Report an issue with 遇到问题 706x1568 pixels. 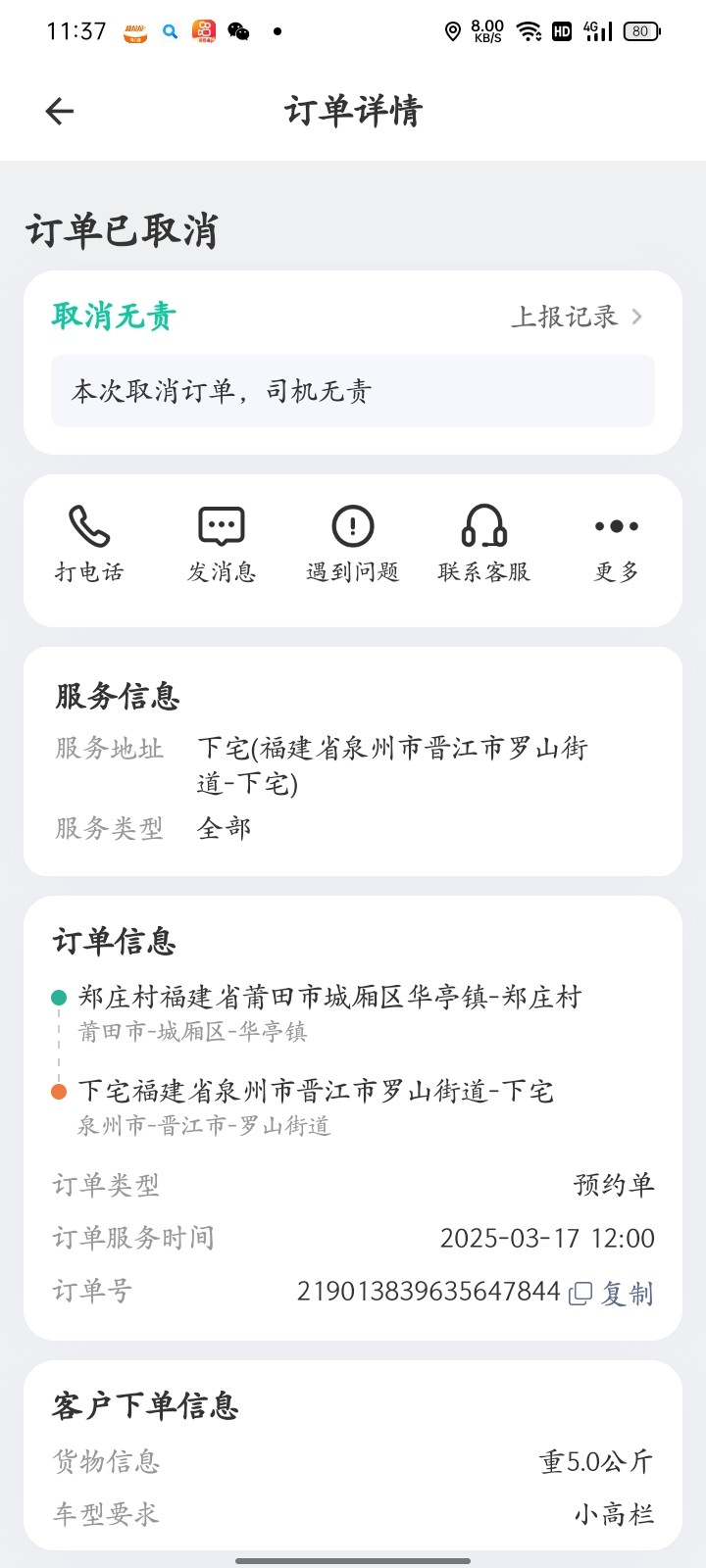[x=353, y=545]
